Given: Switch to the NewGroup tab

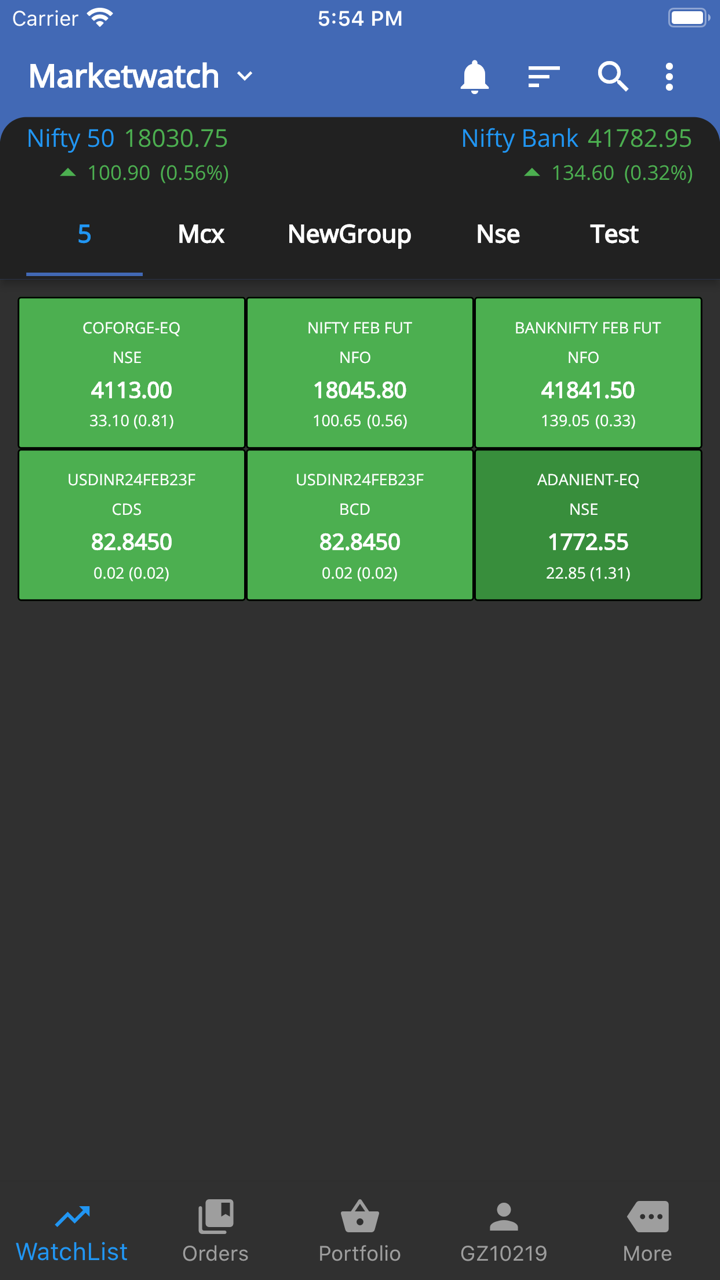Looking at the screenshot, I should 349,234.
